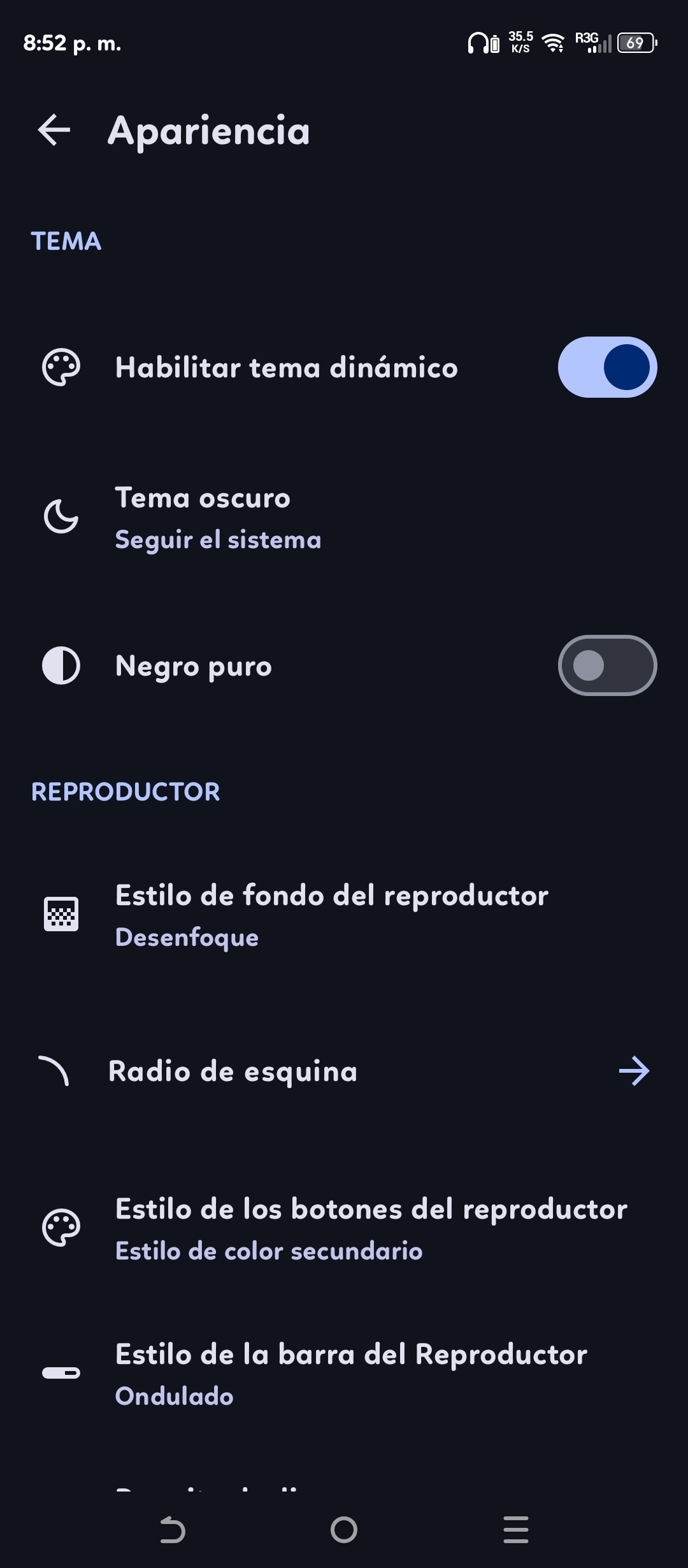Go back from the Apariencia screen
This screenshot has height=1568, width=688.
coord(54,130)
